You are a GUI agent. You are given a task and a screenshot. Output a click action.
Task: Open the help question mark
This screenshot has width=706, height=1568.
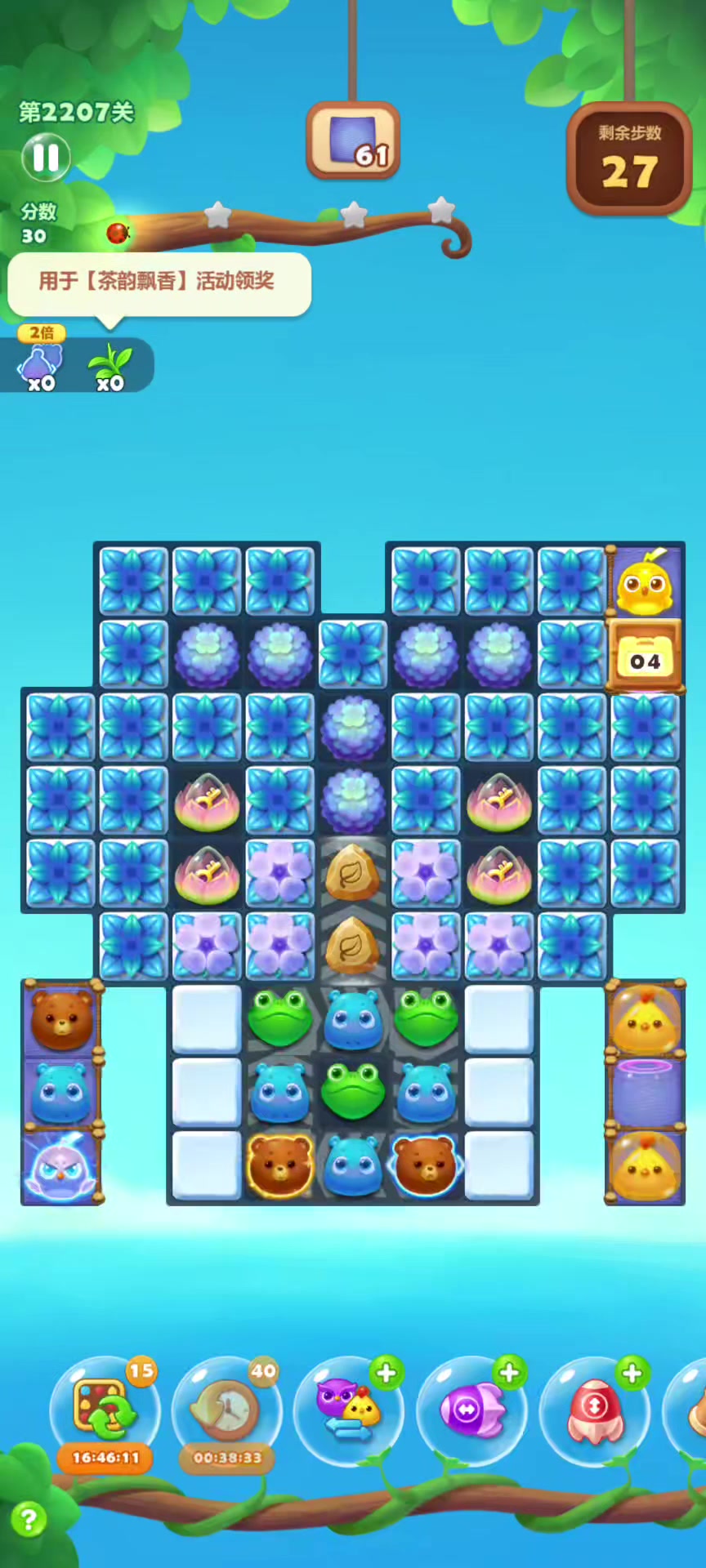29,1520
